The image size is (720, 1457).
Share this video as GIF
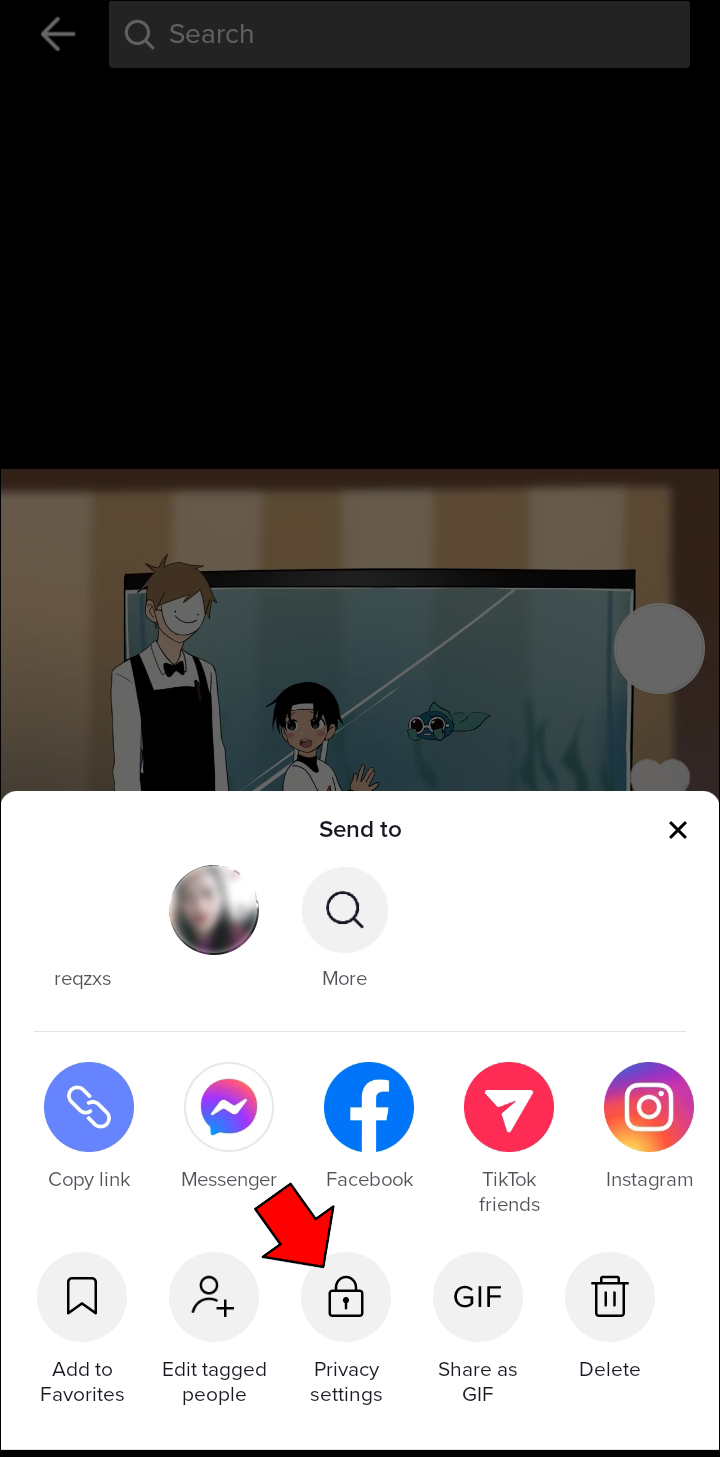click(478, 1297)
